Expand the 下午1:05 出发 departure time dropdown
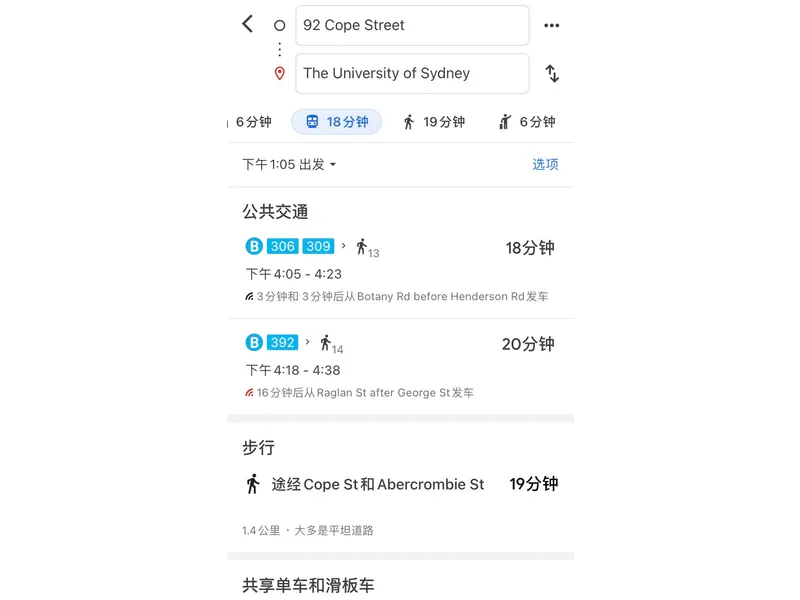 [289, 165]
